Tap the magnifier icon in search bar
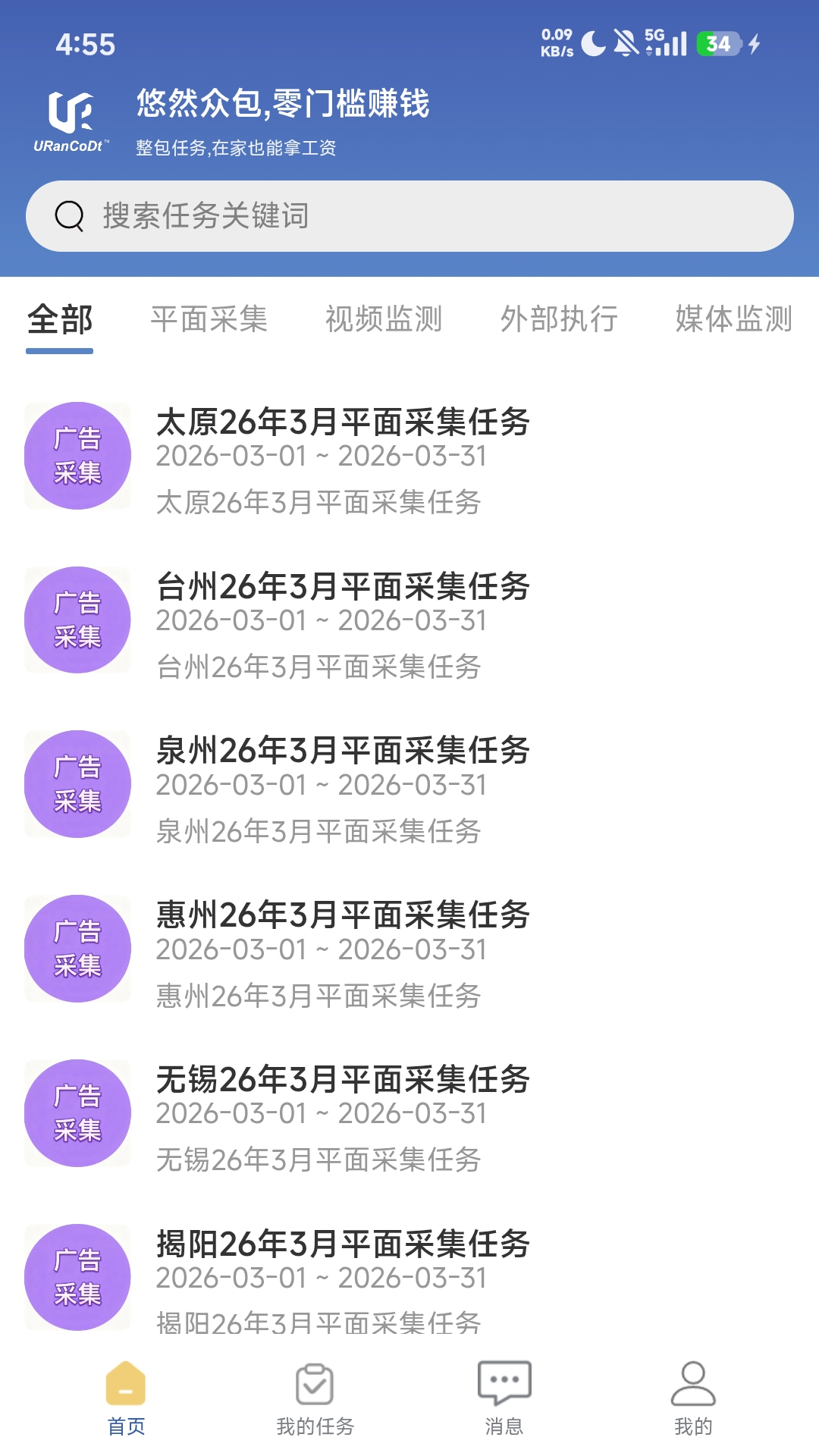The width and height of the screenshot is (819, 1456). (x=71, y=215)
